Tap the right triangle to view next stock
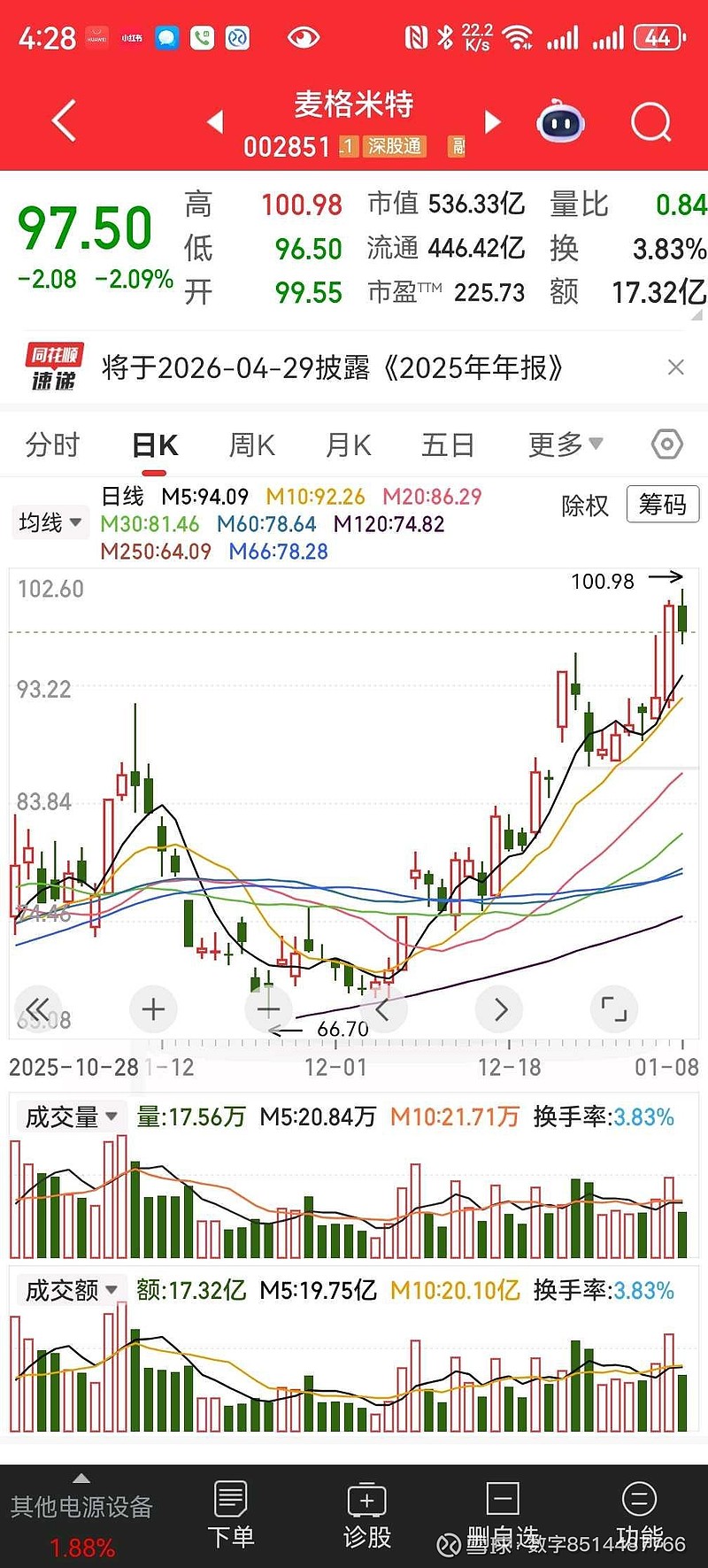 point(492,121)
